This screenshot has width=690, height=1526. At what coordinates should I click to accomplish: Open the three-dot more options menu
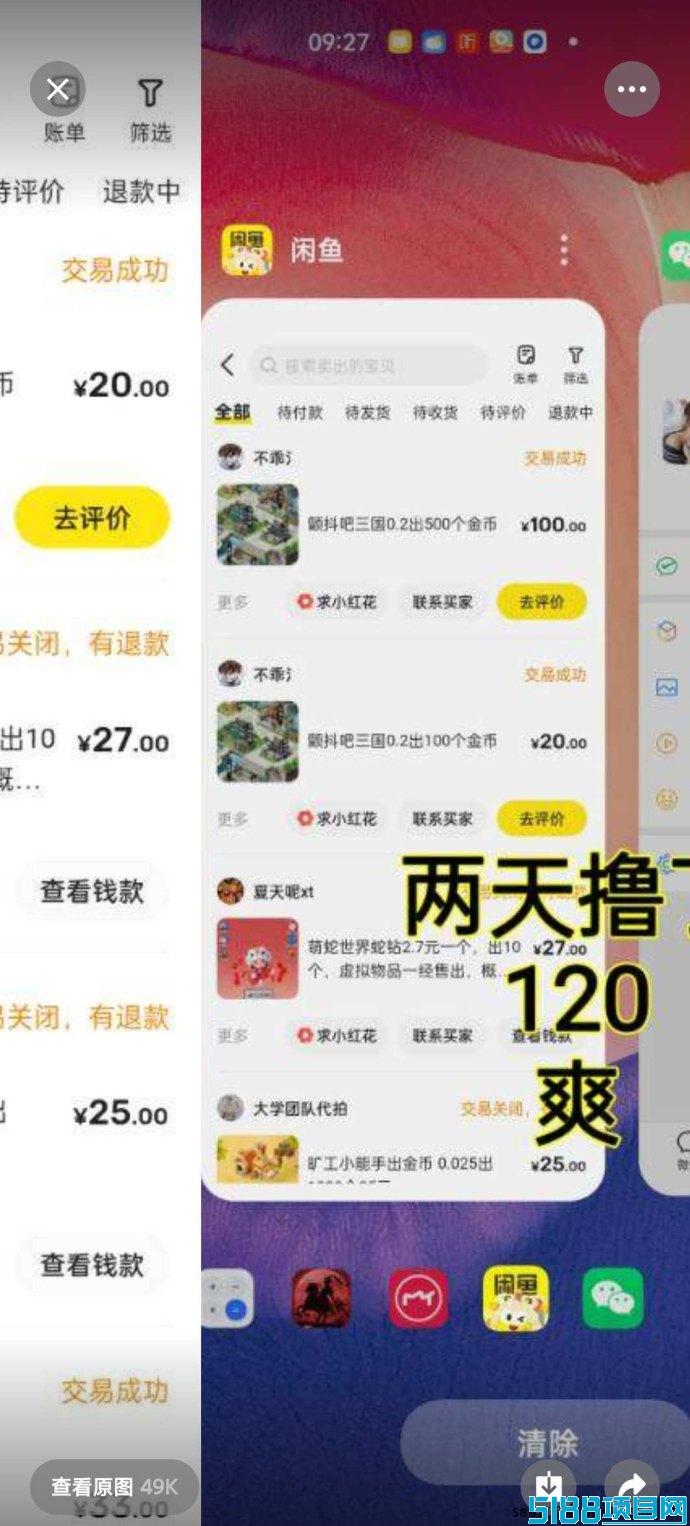tap(632, 89)
